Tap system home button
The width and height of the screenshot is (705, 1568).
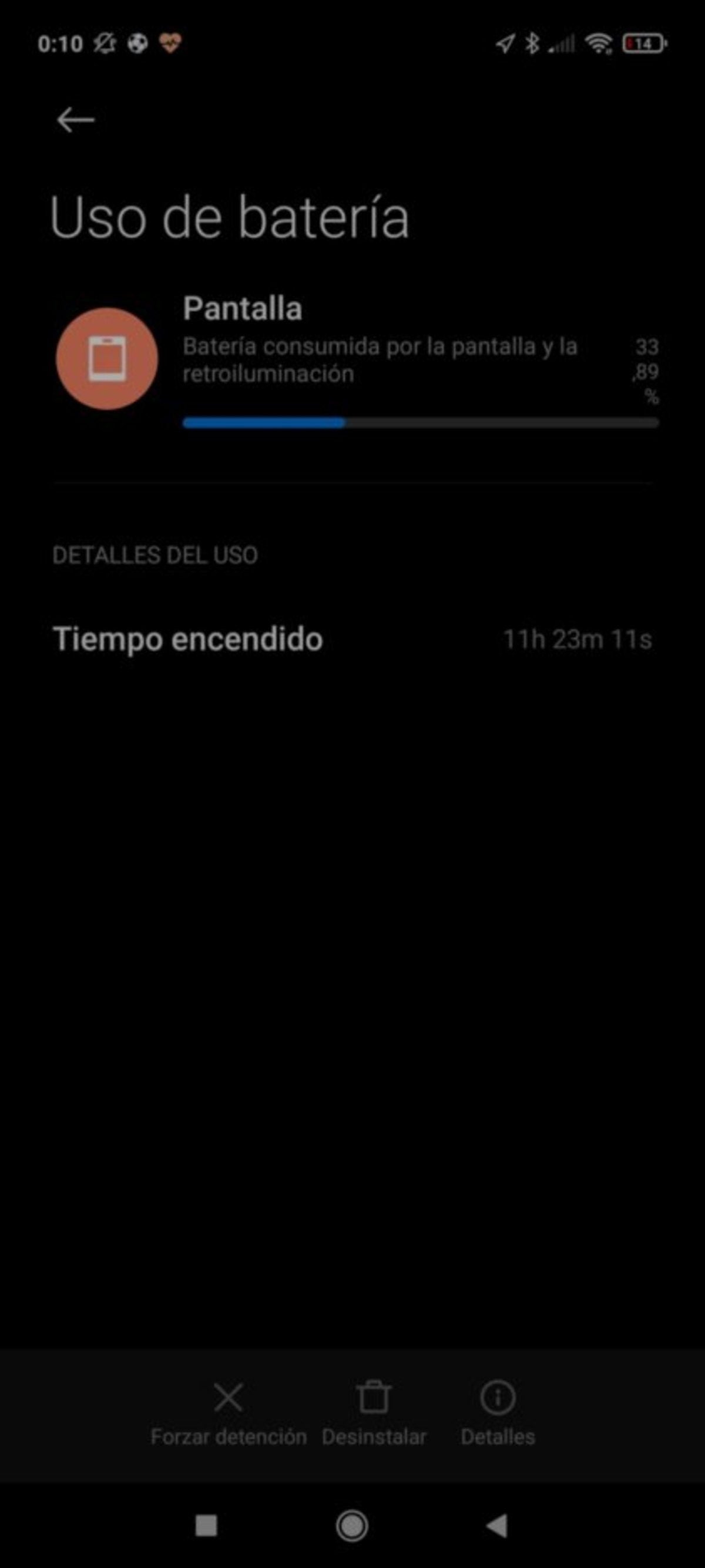[x=352, y=1526]
